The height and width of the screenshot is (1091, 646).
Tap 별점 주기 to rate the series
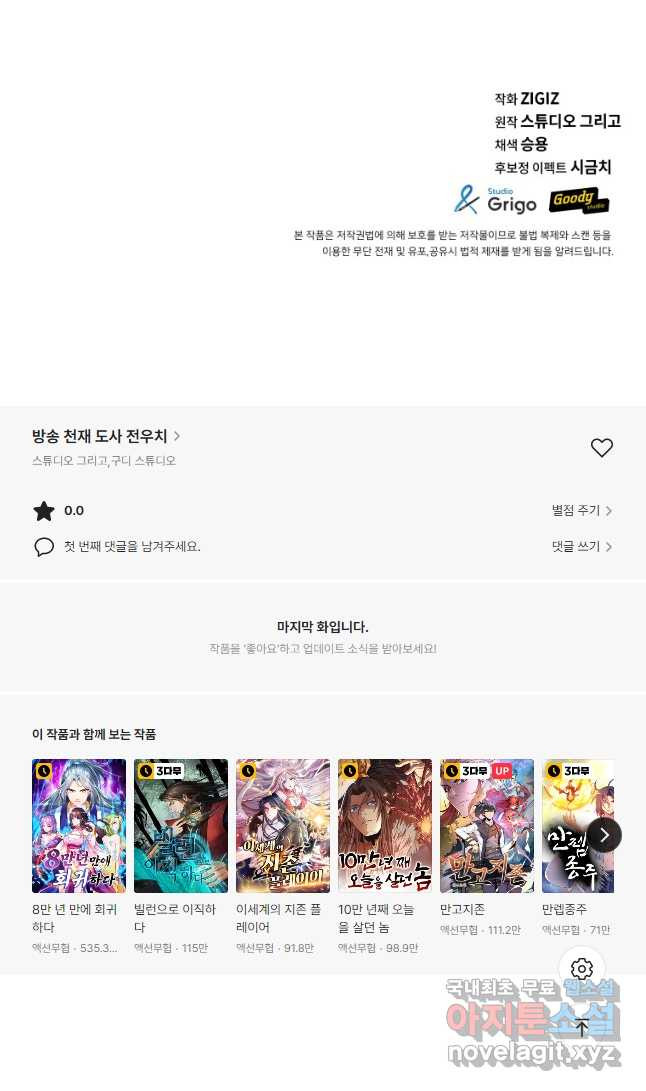[x=581, y=511]
